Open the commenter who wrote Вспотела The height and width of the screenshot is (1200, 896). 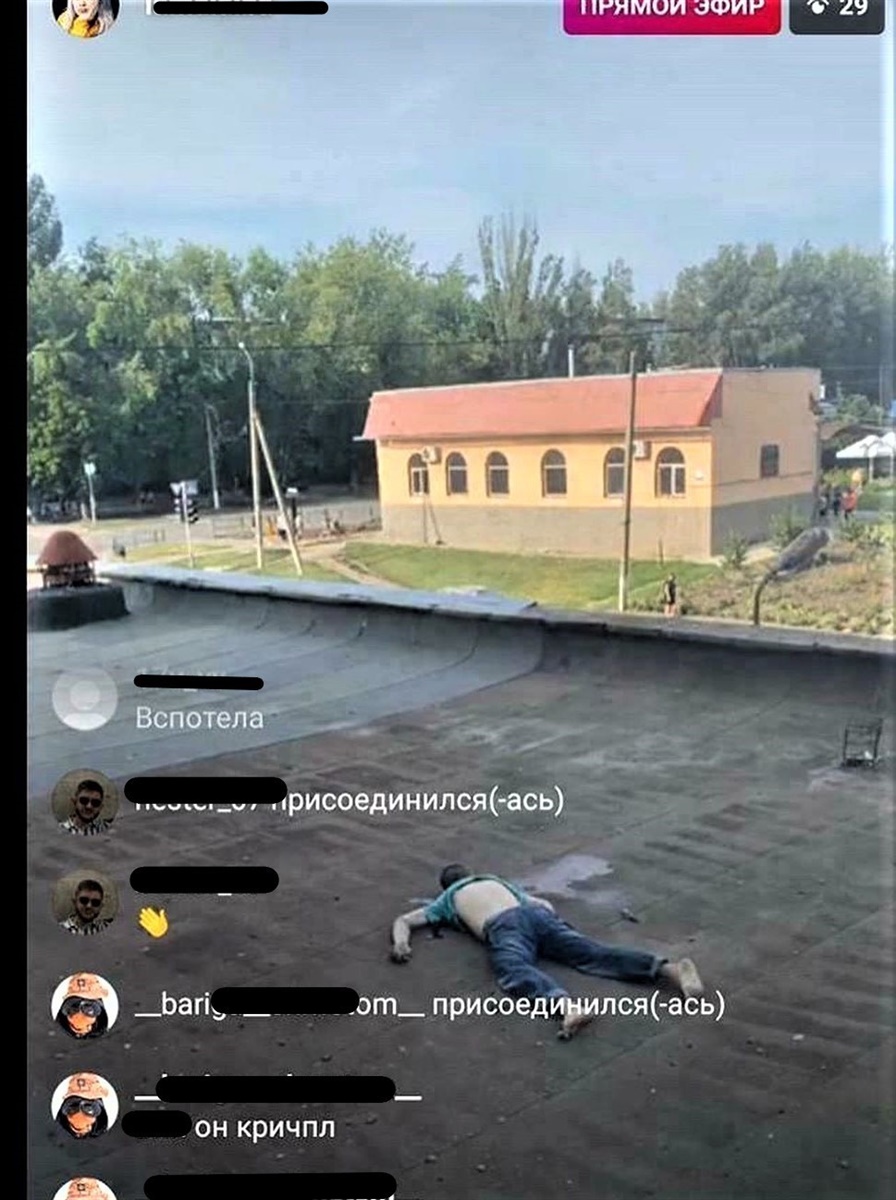[x=84, y=698]
